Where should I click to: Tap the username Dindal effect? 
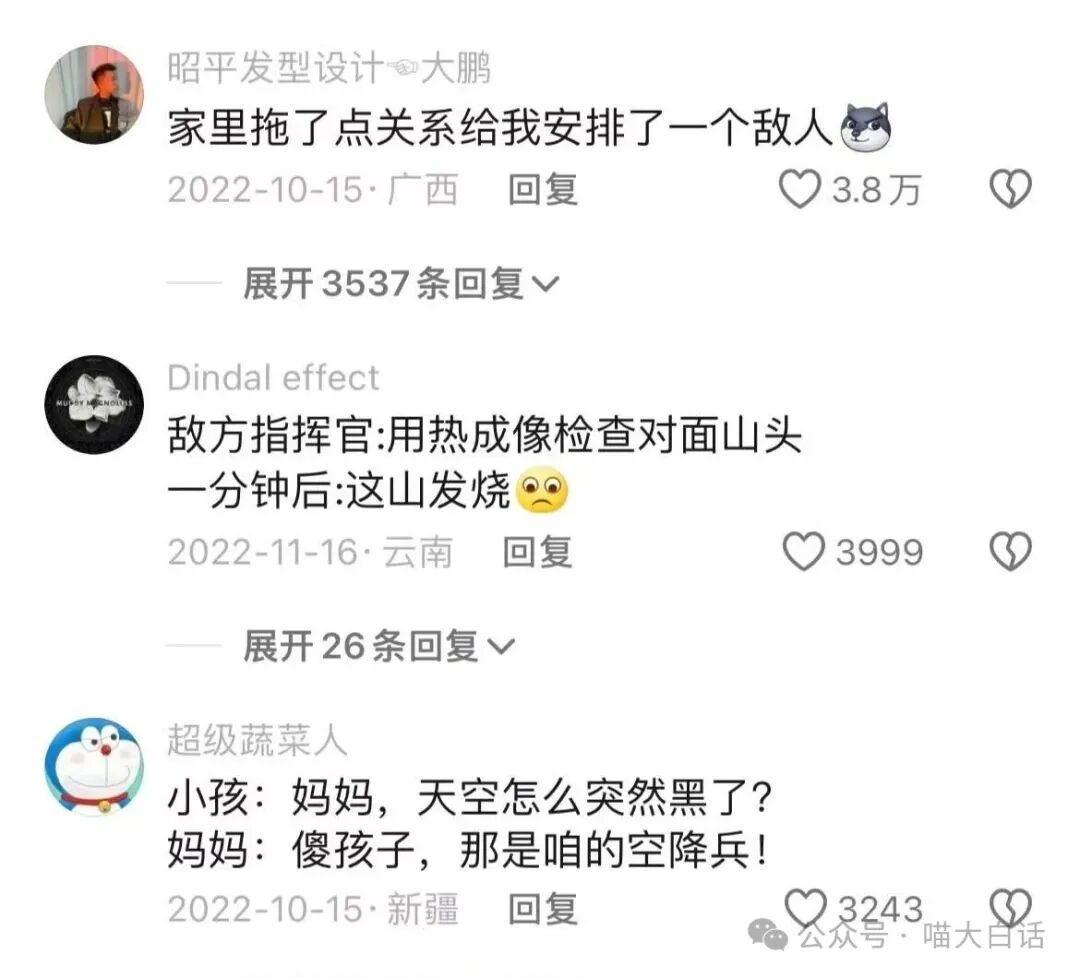273,378
